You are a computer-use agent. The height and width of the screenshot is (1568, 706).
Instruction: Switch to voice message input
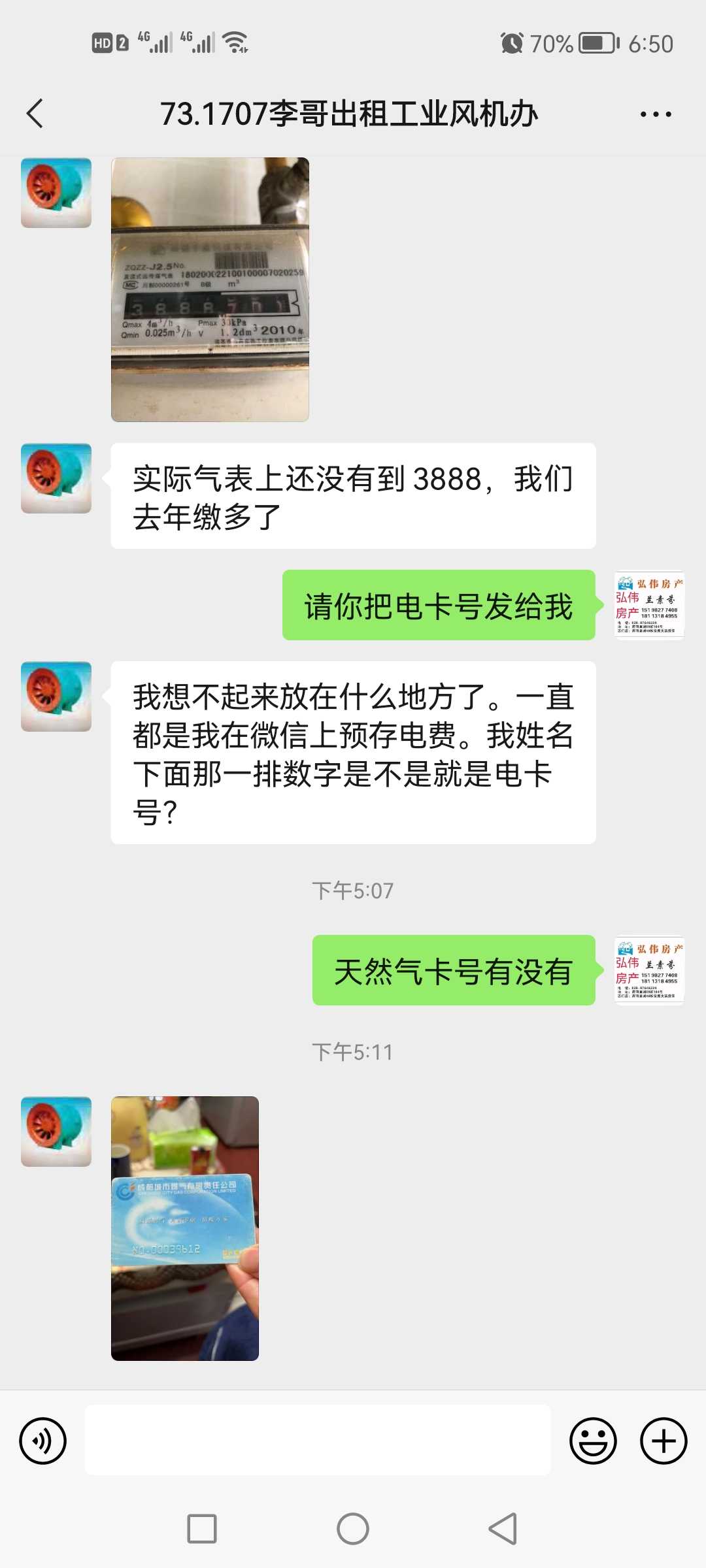(43, 1441)
